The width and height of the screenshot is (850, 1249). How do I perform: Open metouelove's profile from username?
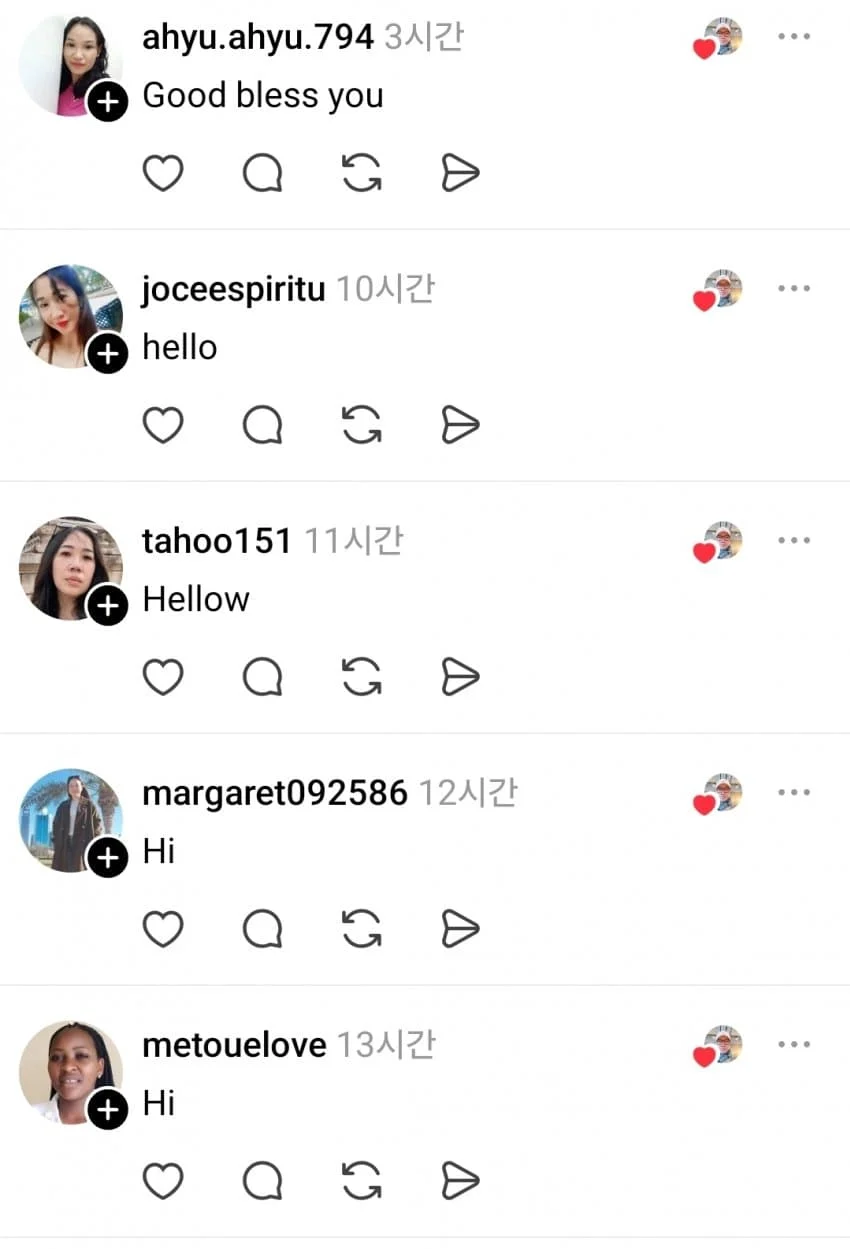(x=234, y=1046)
